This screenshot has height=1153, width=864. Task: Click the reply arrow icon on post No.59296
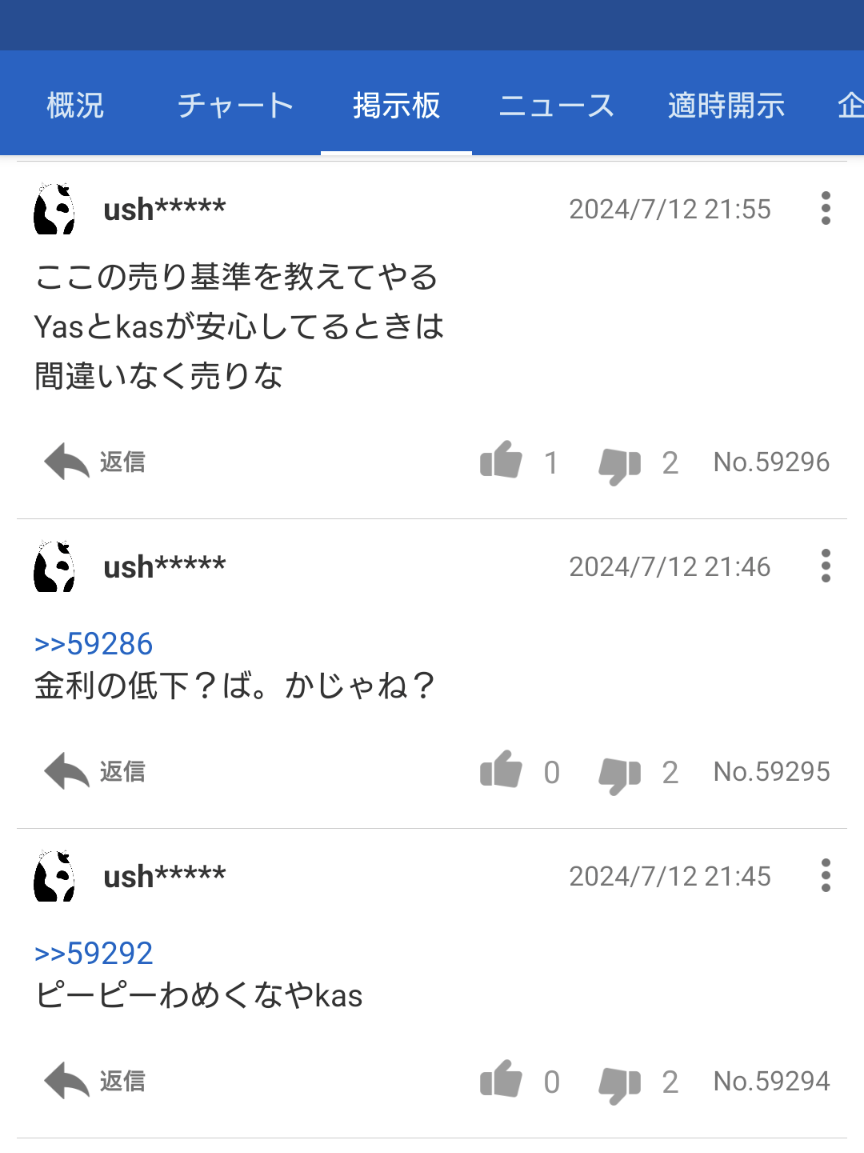click(x=62, y=462)
